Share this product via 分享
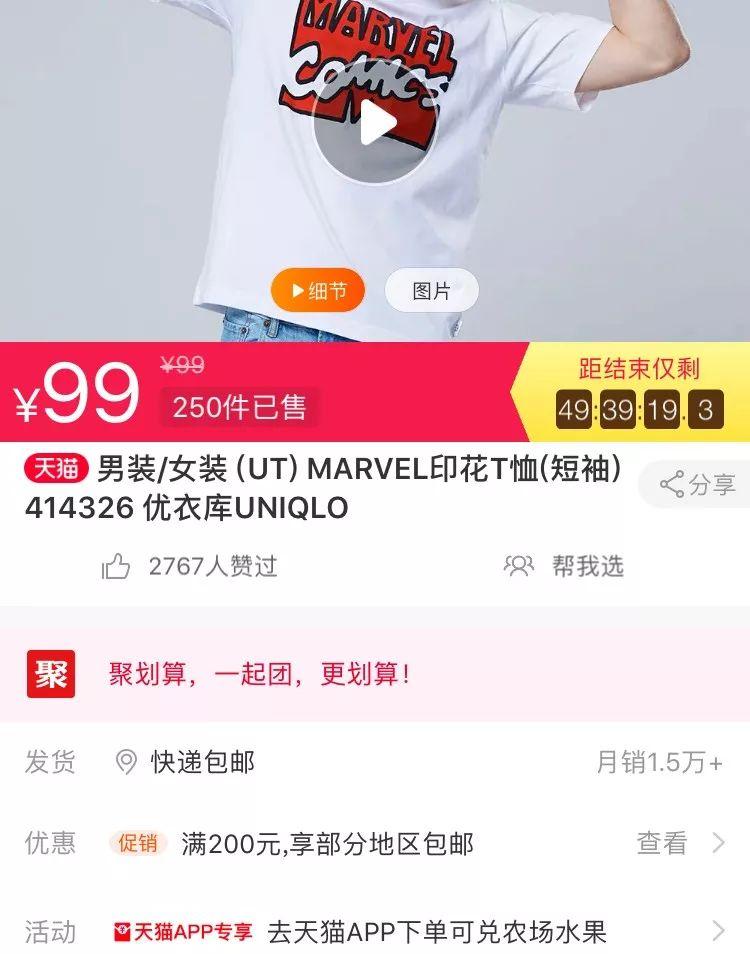 (698, 485)
